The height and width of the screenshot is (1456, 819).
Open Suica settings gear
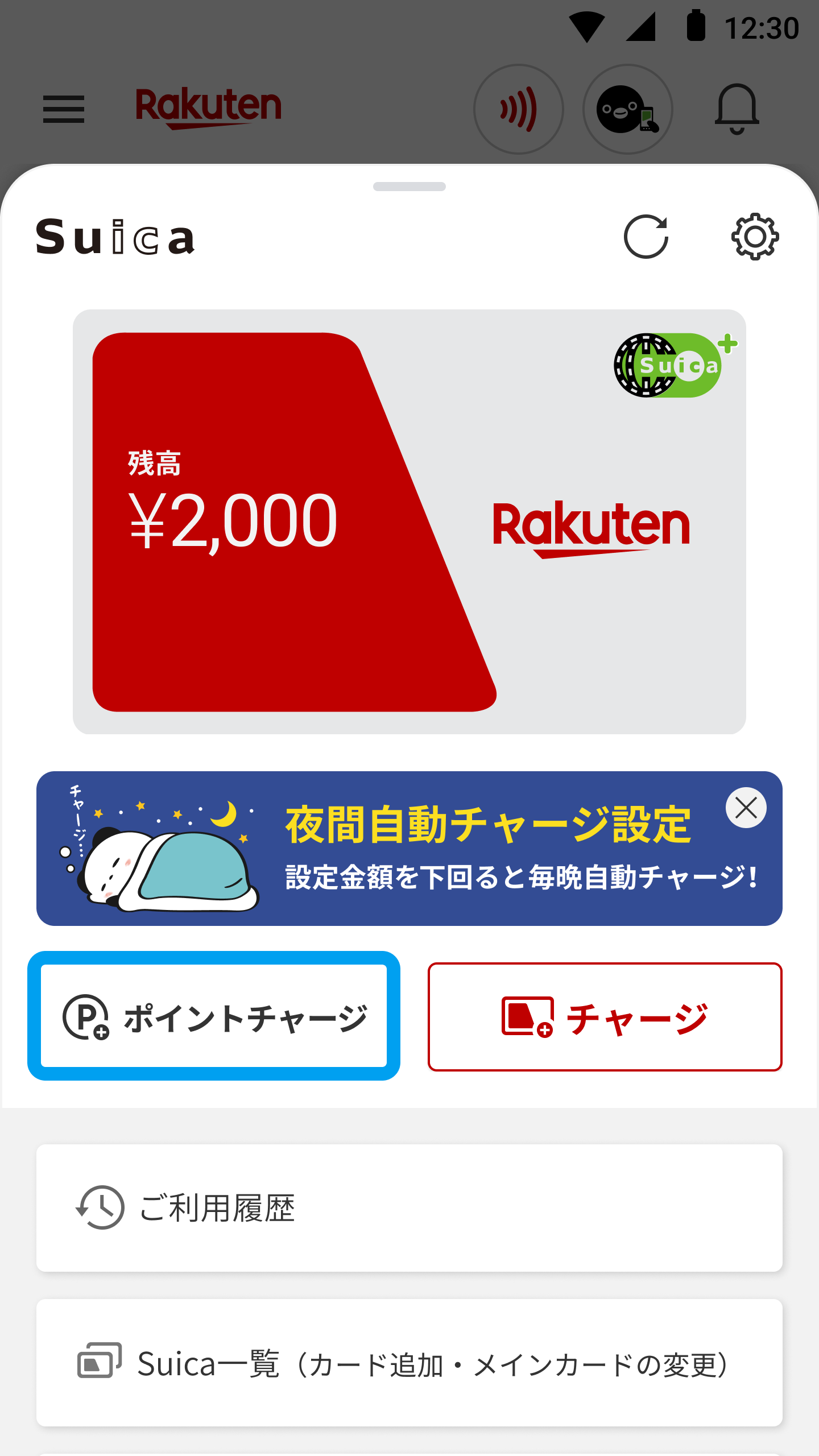click(755, 237)
